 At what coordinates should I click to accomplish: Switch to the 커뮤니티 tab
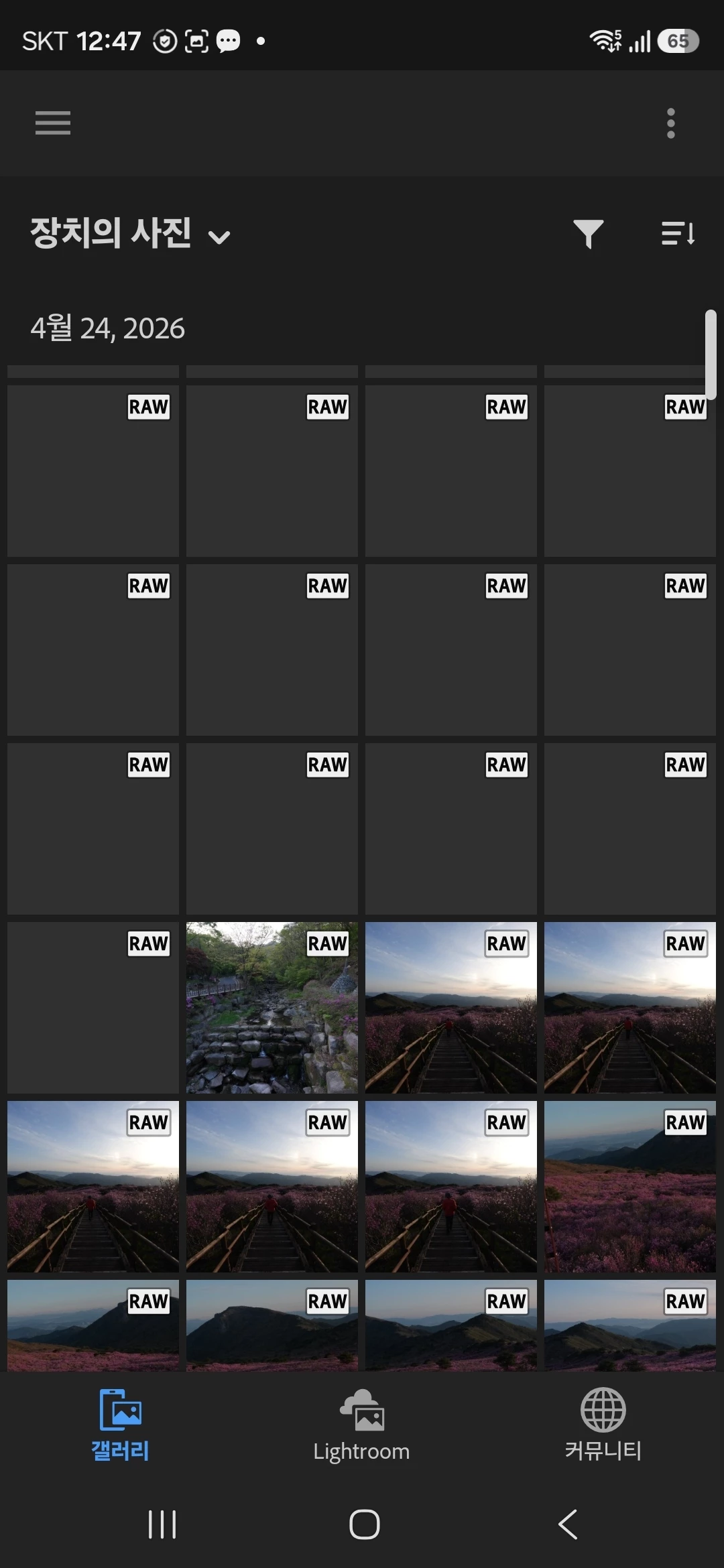click(603, 1425)
